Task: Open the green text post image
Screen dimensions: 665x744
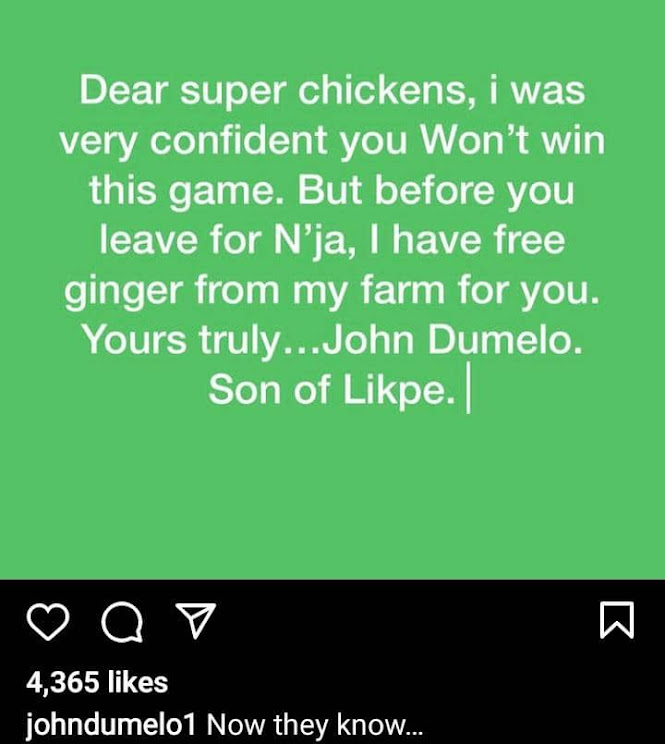Action: pyautogui.click(x=332, y=290)
